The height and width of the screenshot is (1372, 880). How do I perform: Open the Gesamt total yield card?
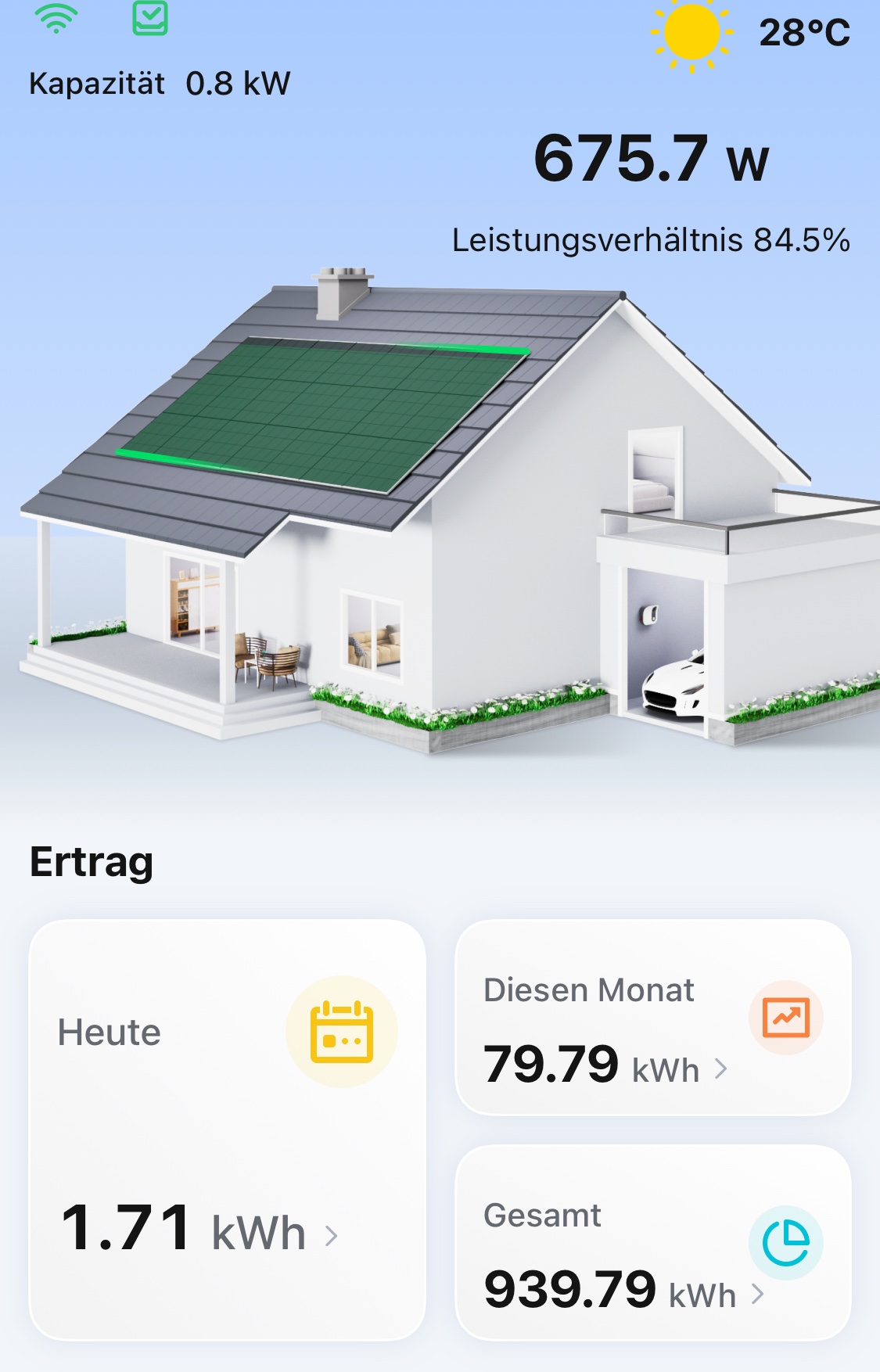[x=652, y=1244]
